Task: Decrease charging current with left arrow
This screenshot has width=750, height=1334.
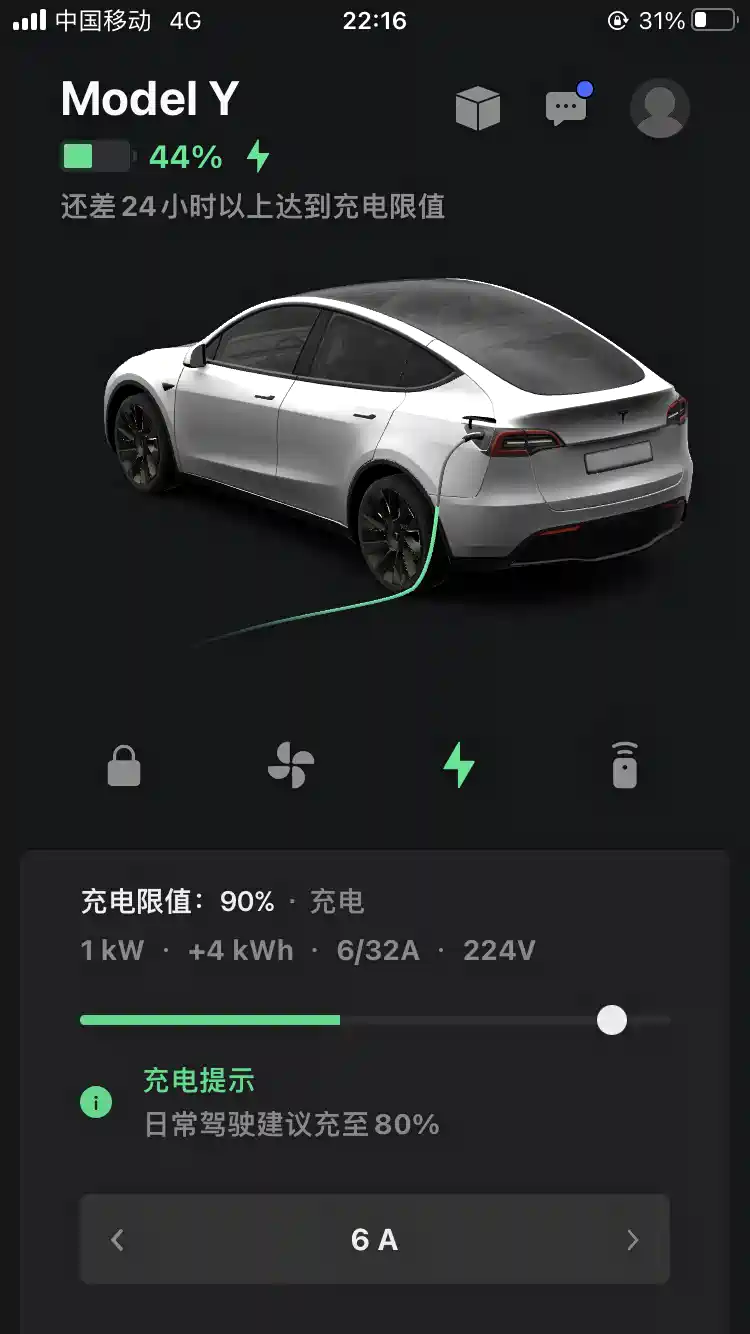Action: click(x=118, y=1240)
